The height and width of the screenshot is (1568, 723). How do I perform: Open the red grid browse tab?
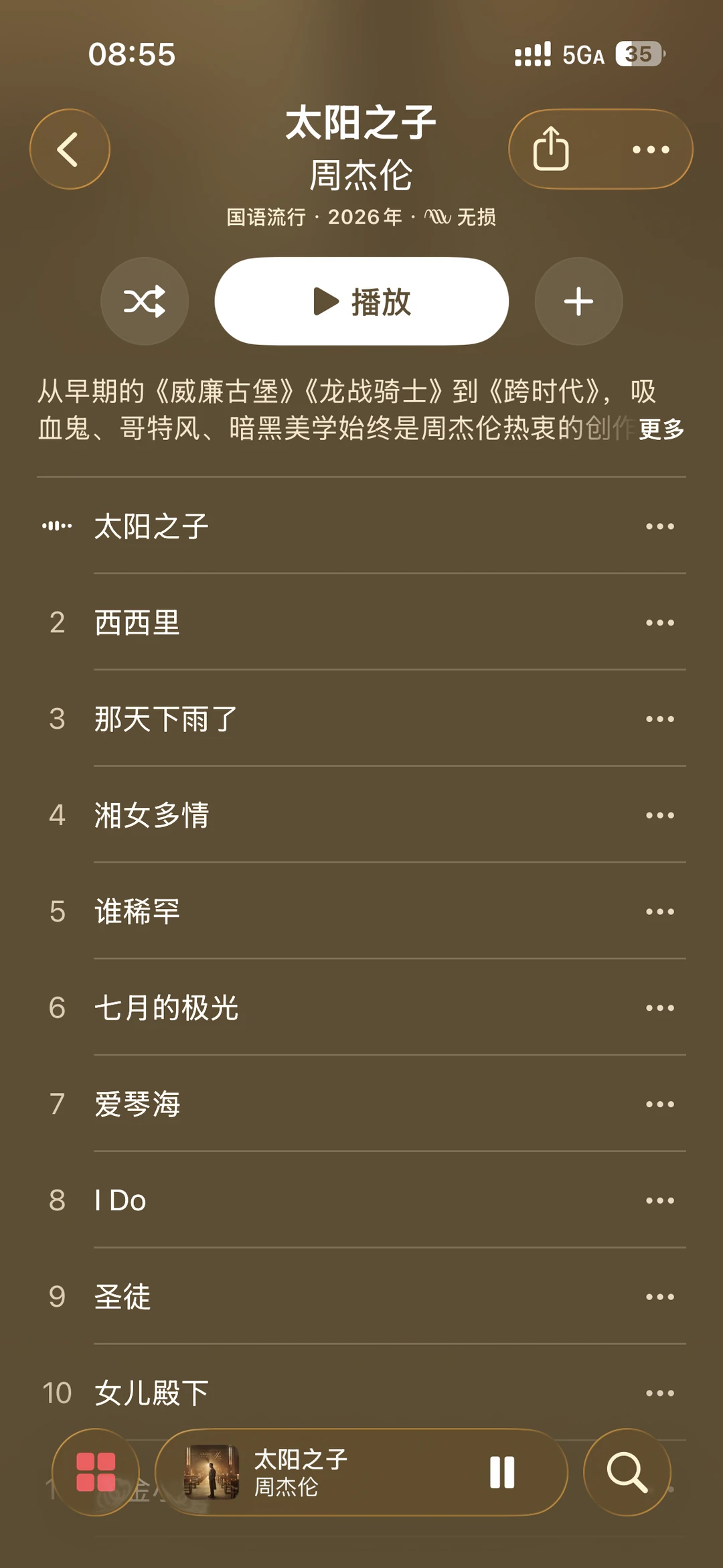(96, 1472)
